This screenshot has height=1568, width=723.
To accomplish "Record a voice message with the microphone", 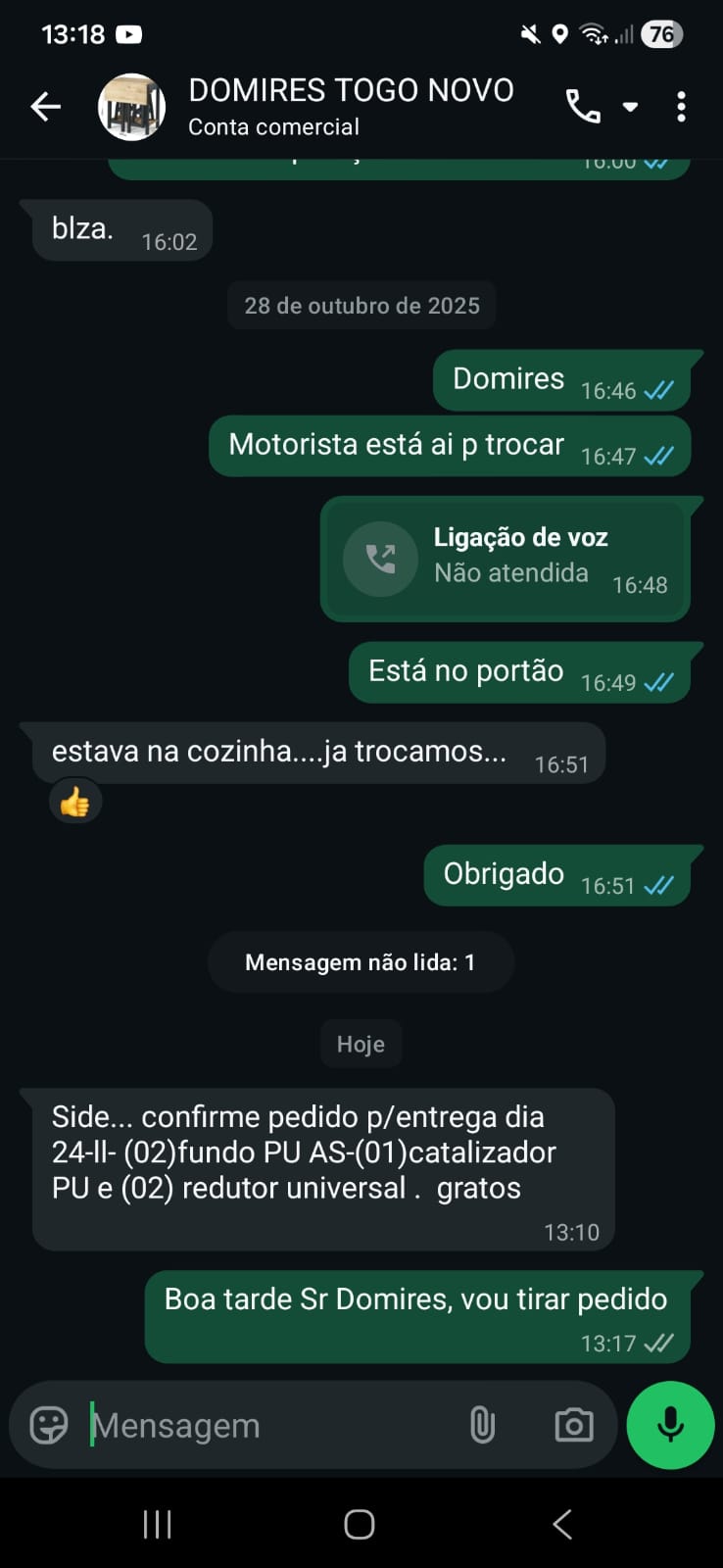I will [x=670, y=1425].
